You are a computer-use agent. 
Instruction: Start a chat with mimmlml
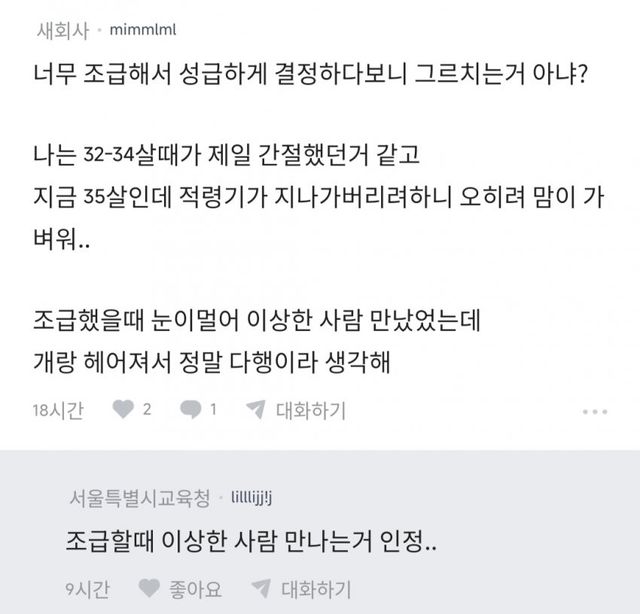[296, 410]
